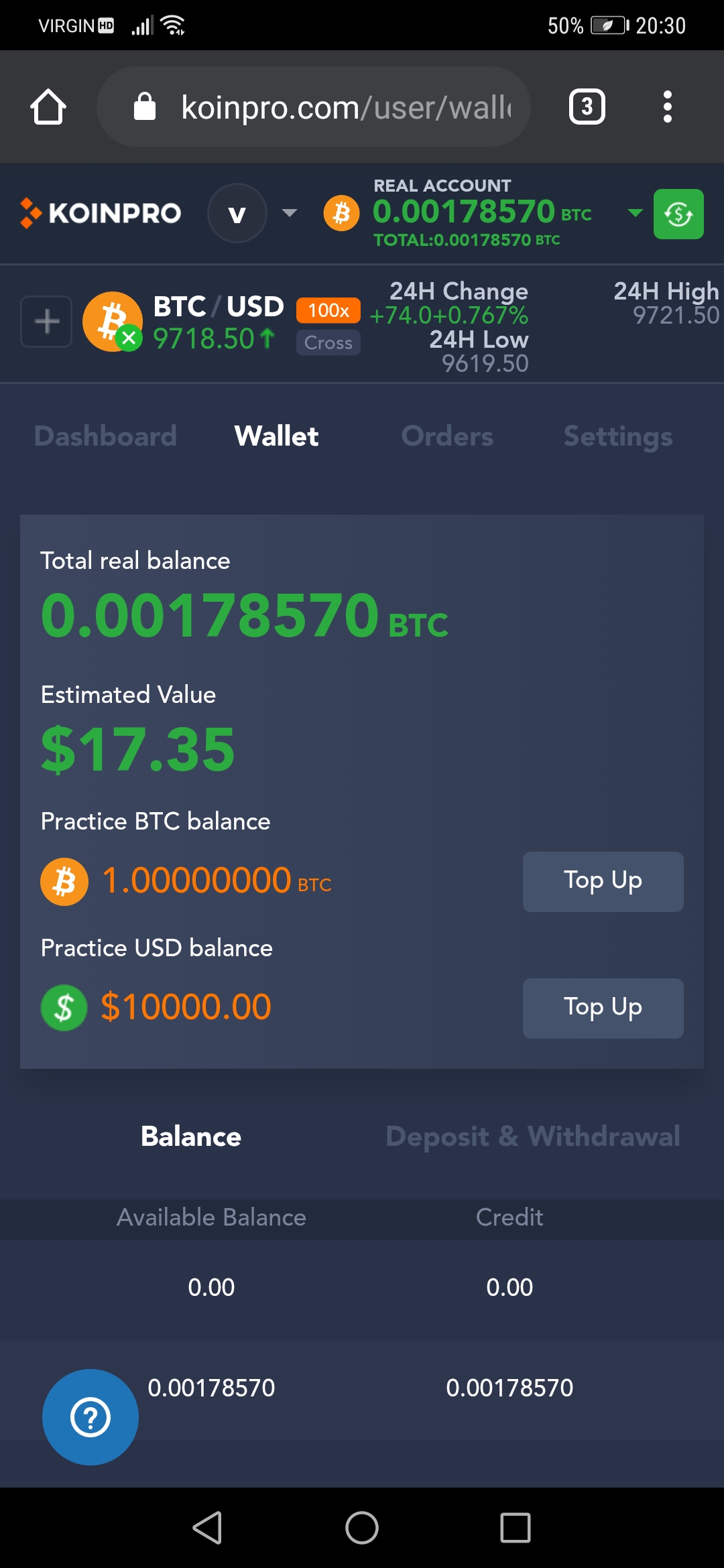The image size is (724, 1568).
Task: Open the user profile avatar V
Action: tap(237, 214)
